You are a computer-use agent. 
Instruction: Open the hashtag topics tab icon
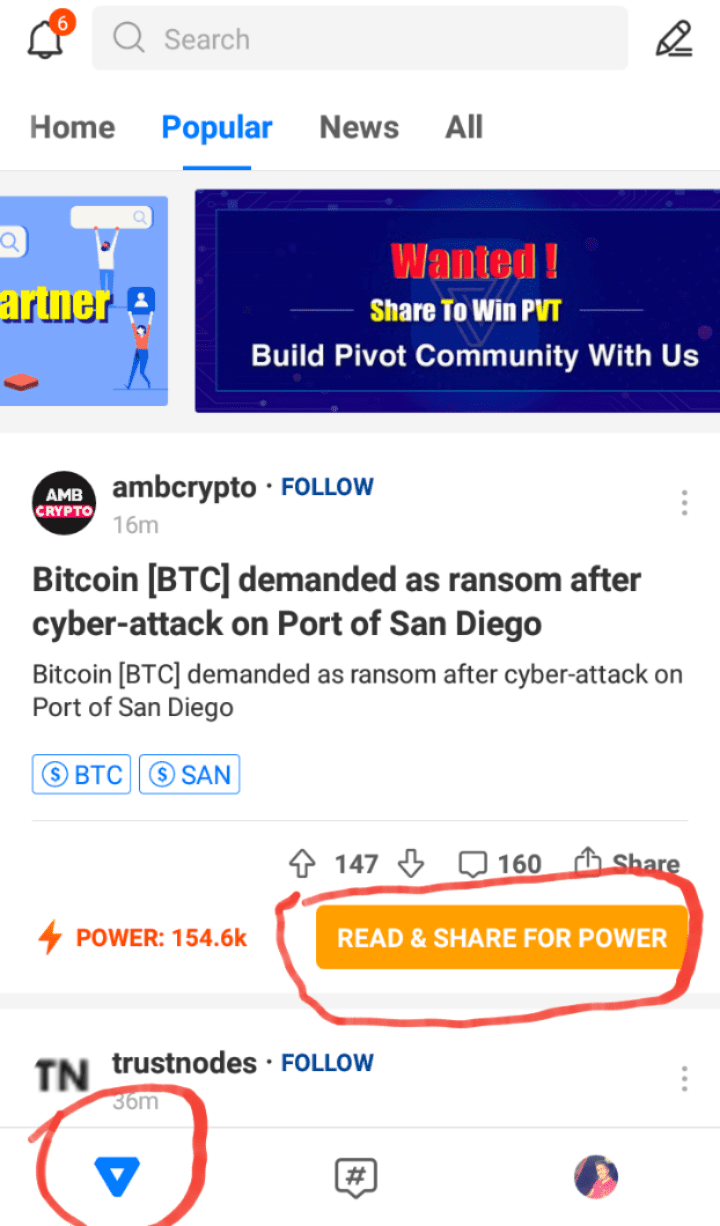(355, 1177)
